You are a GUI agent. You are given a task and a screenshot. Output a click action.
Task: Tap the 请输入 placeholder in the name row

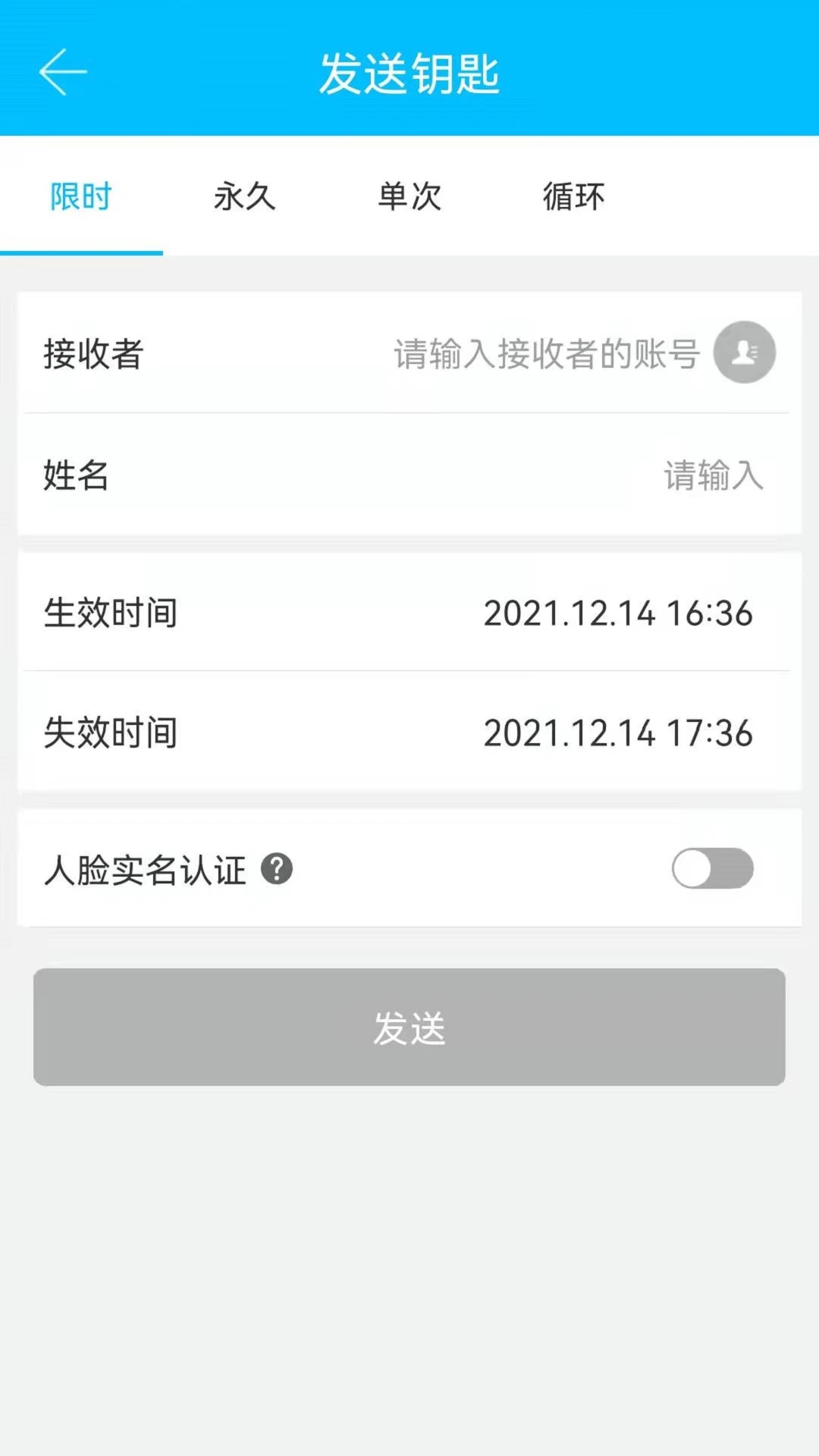714,476
